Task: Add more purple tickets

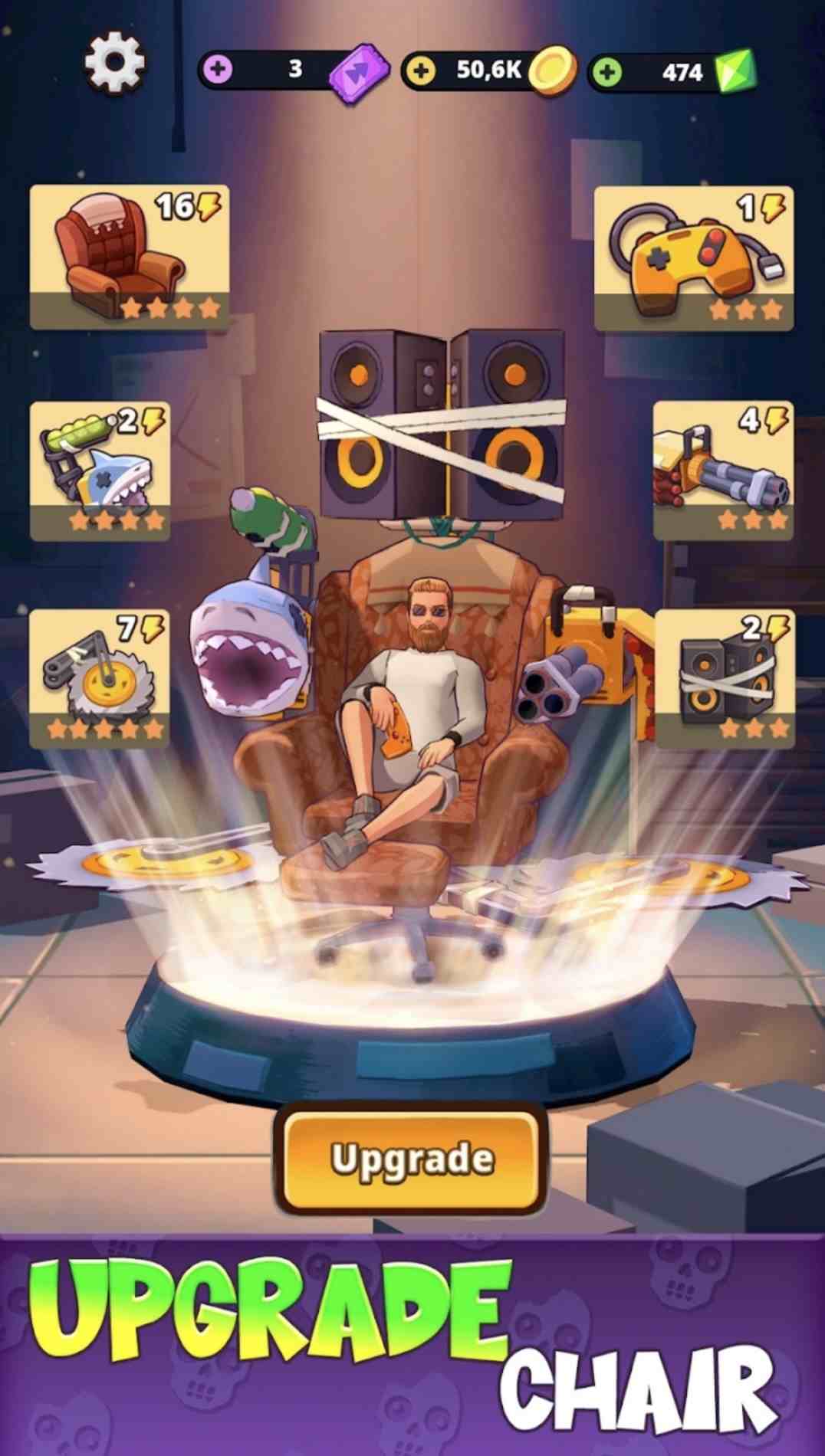Action: pyautogui.click(x=219, y=70)
